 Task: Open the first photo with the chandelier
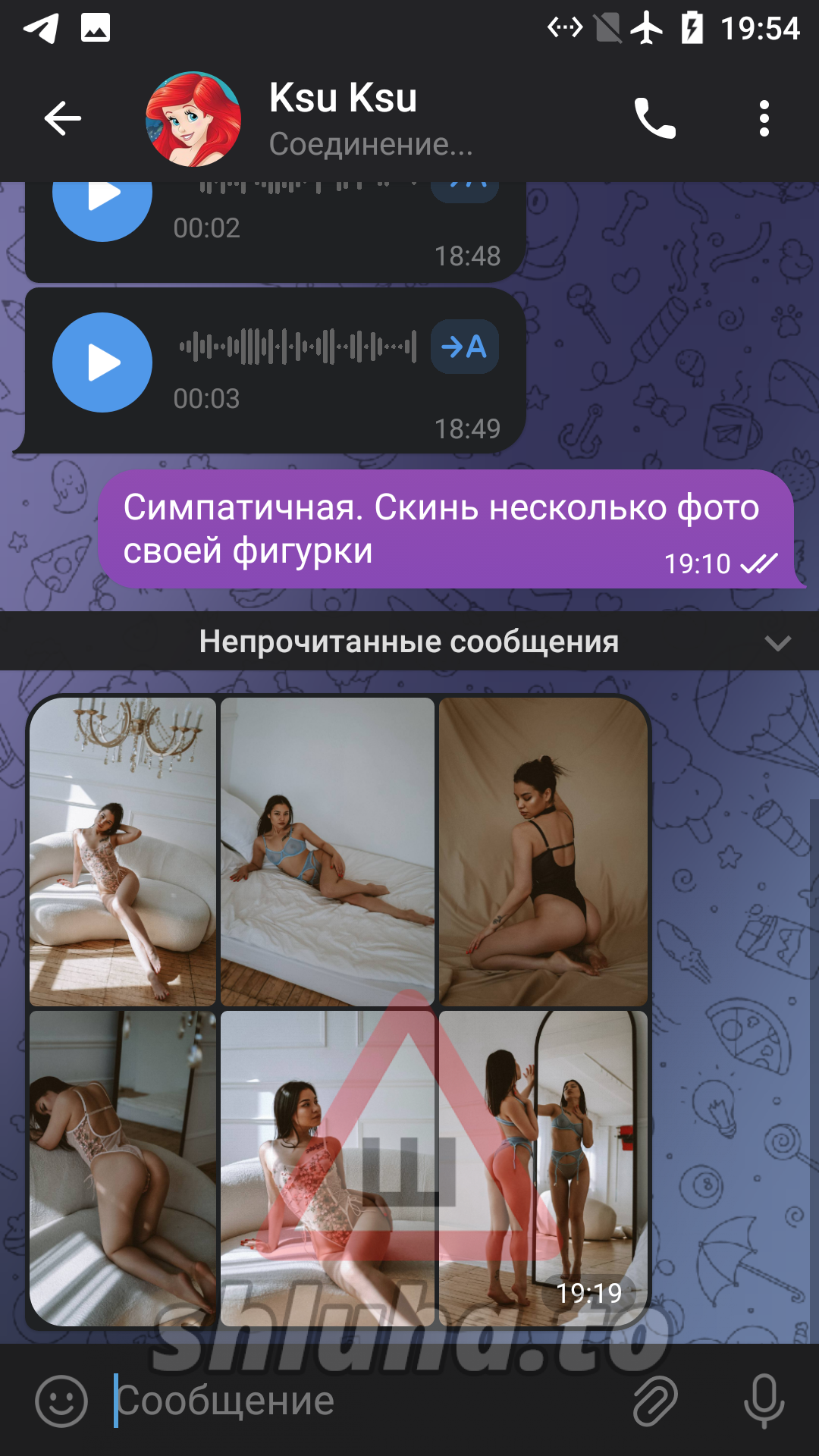(123, 851)
